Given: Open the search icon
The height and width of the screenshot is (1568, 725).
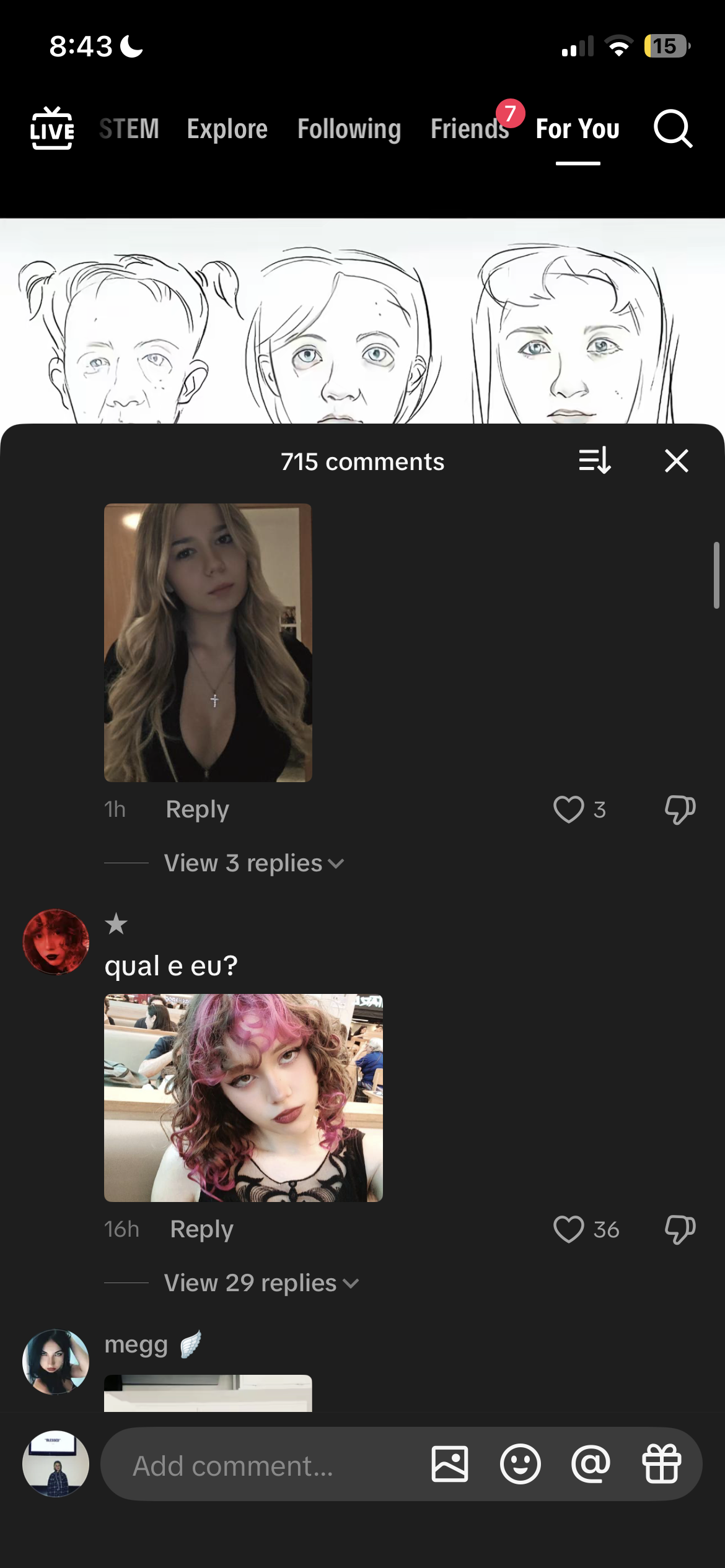Looking at the screenshot, I should click(x=672, y=129).
